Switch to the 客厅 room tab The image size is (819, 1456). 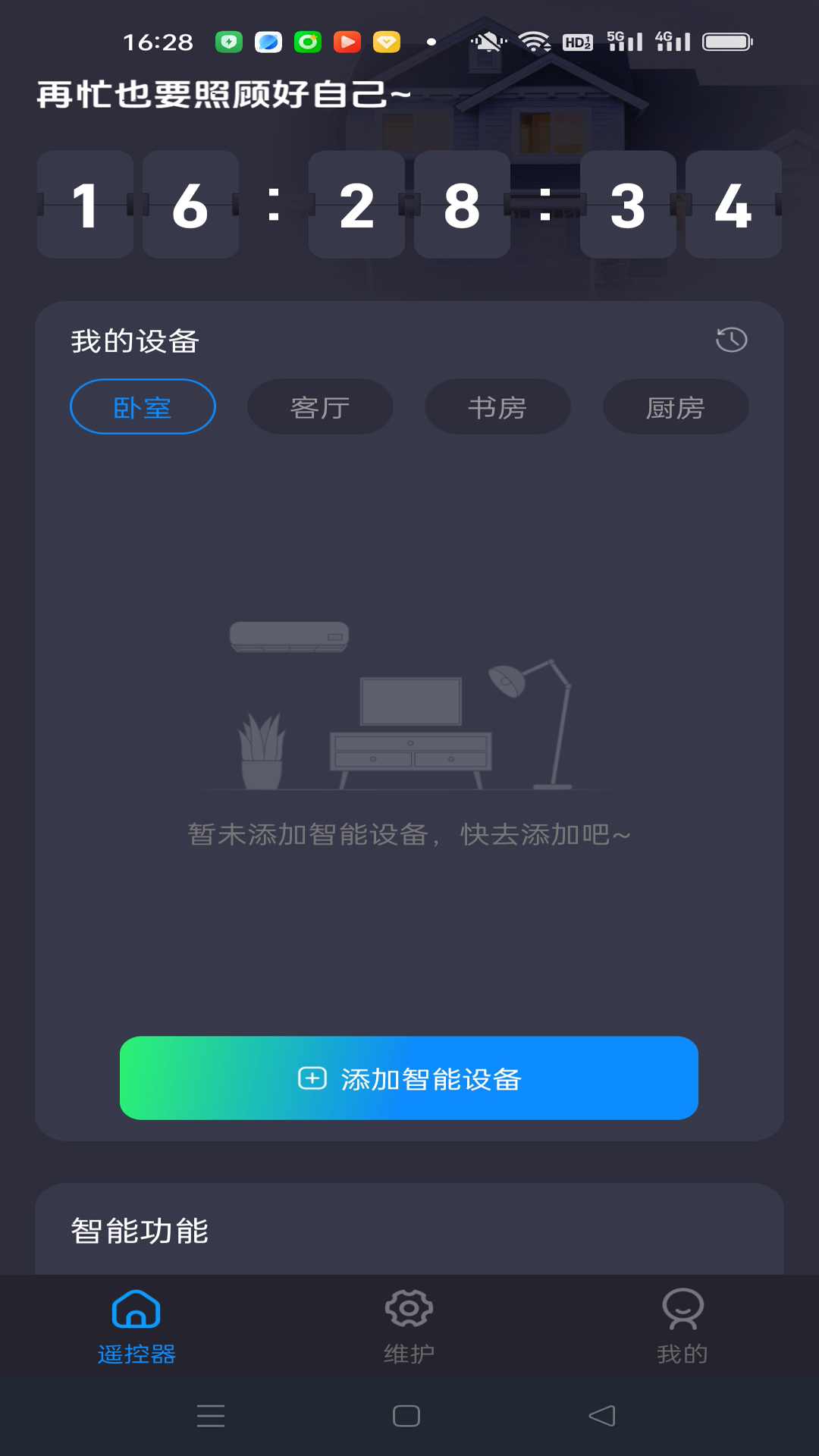tap(319, 406)
